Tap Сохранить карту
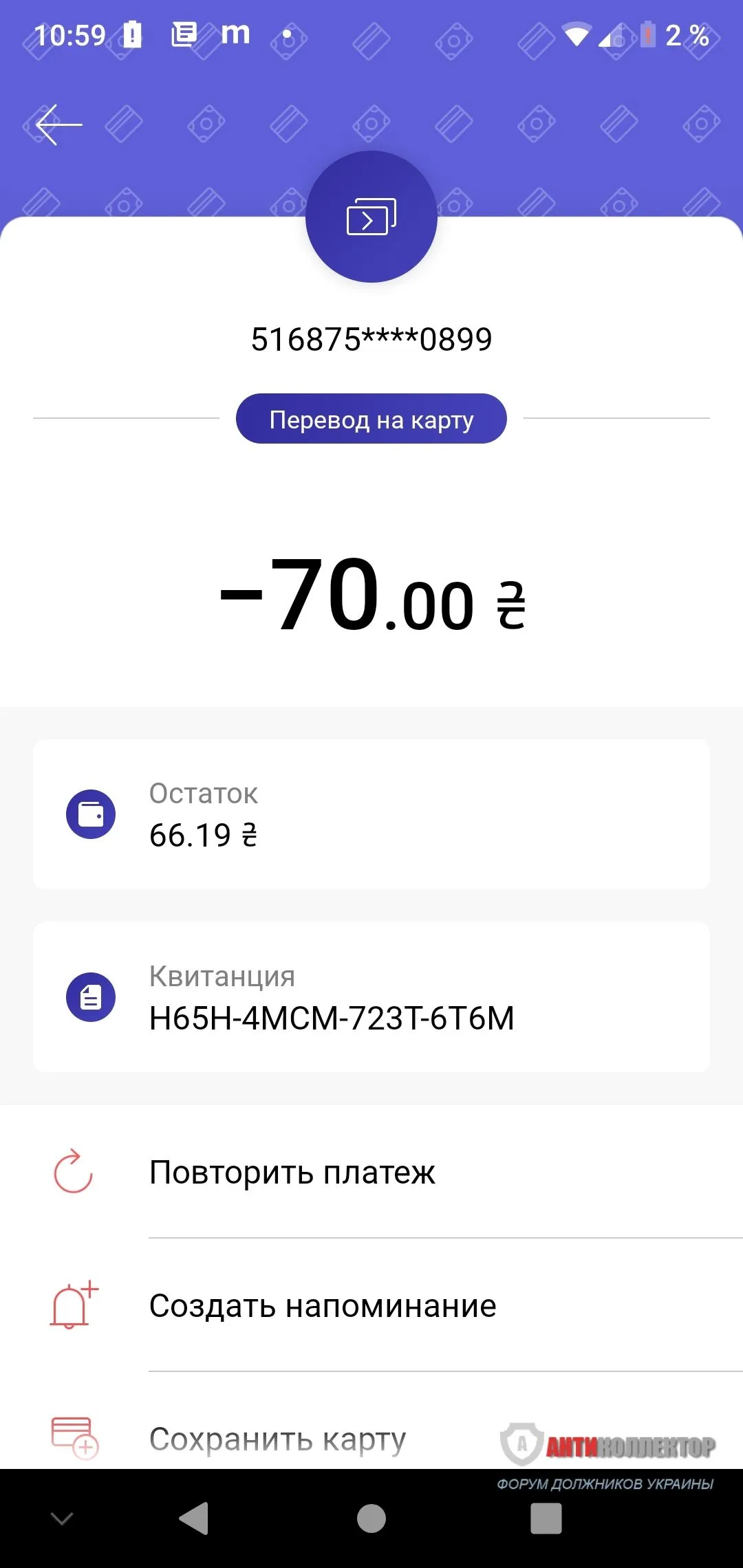 pos(277,1439)
